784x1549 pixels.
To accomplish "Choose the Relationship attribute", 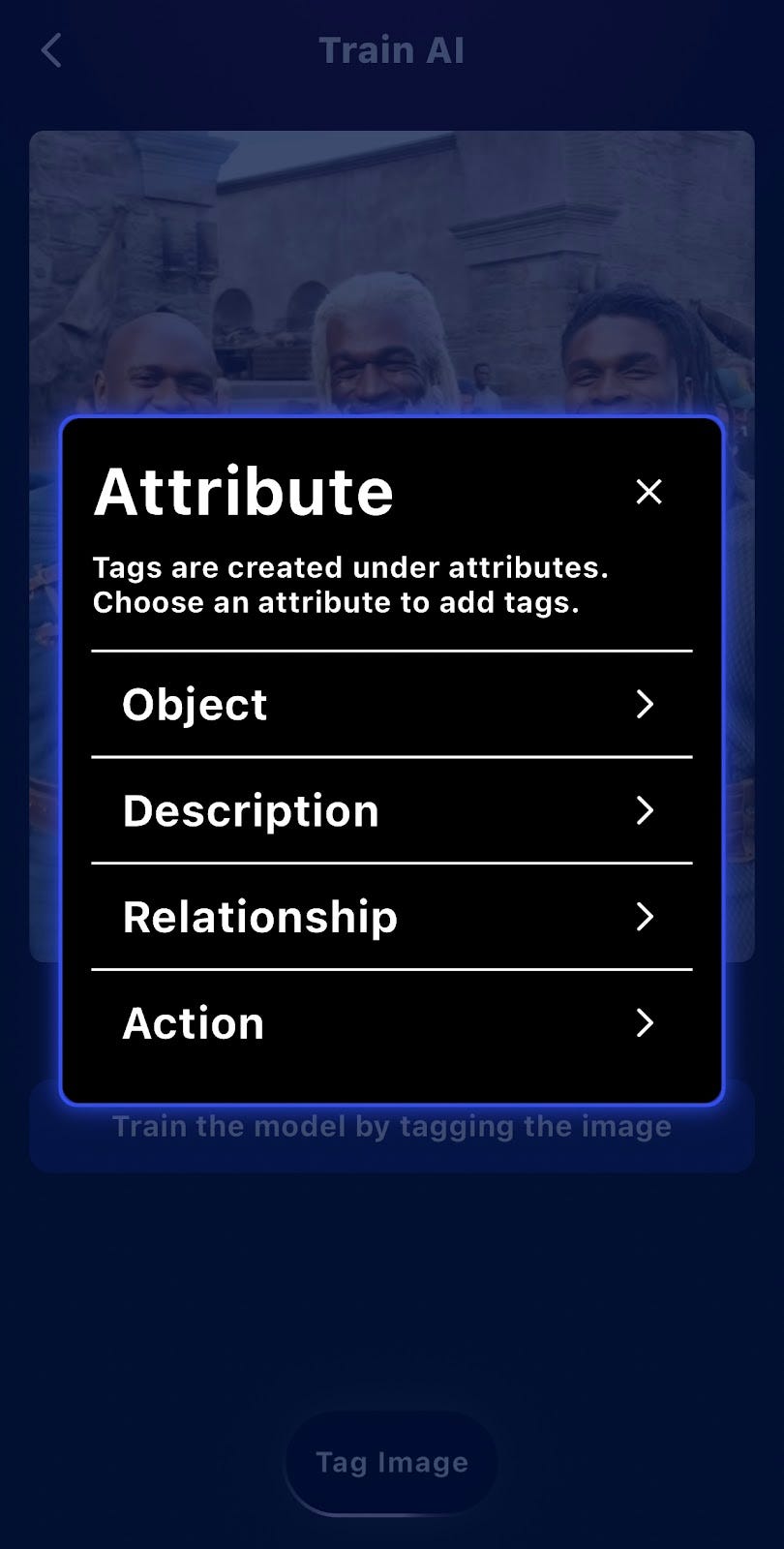I will click(x=391, y=917).
